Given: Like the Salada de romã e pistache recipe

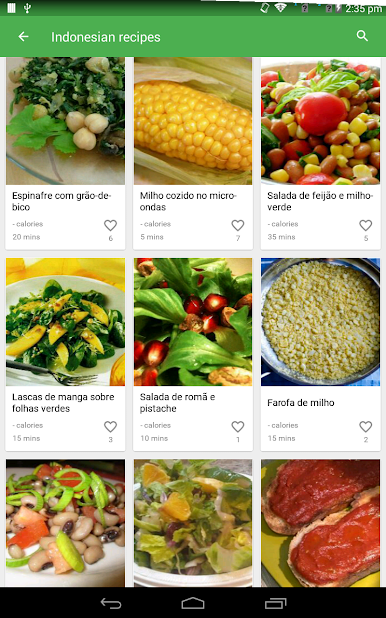Looking at the screenshot, I should [238, 426].
